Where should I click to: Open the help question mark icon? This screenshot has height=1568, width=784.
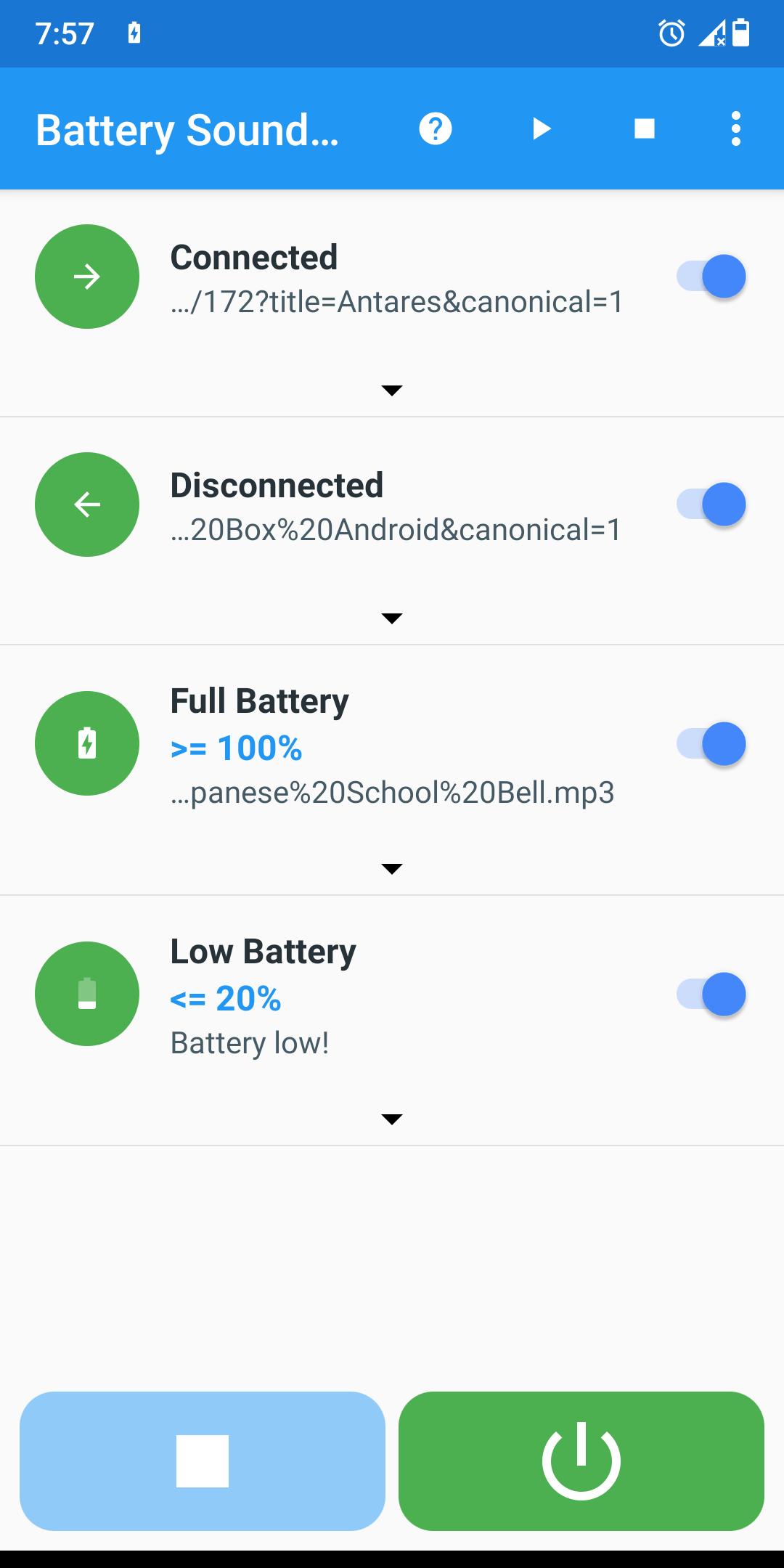point(436,129)
